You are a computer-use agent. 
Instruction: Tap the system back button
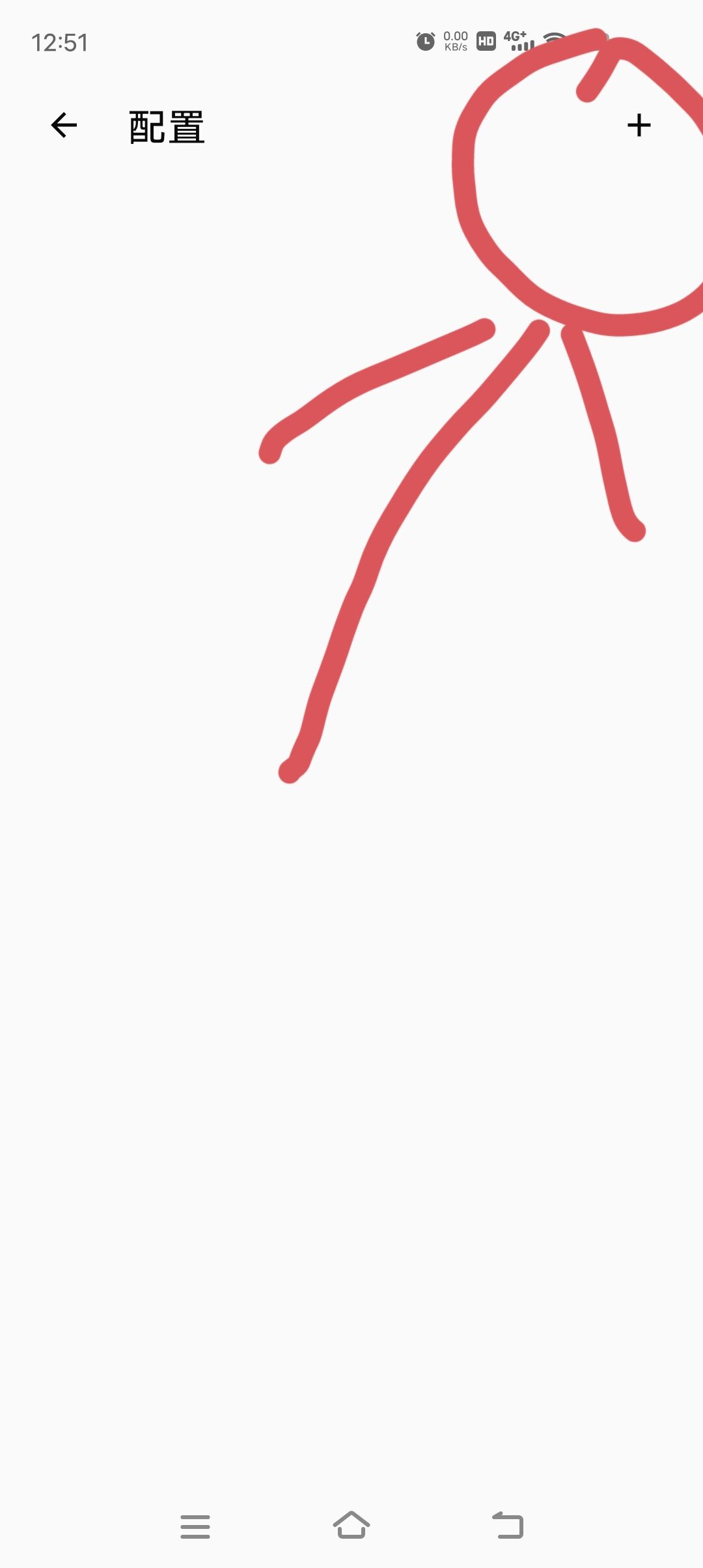coord(508,1525)
